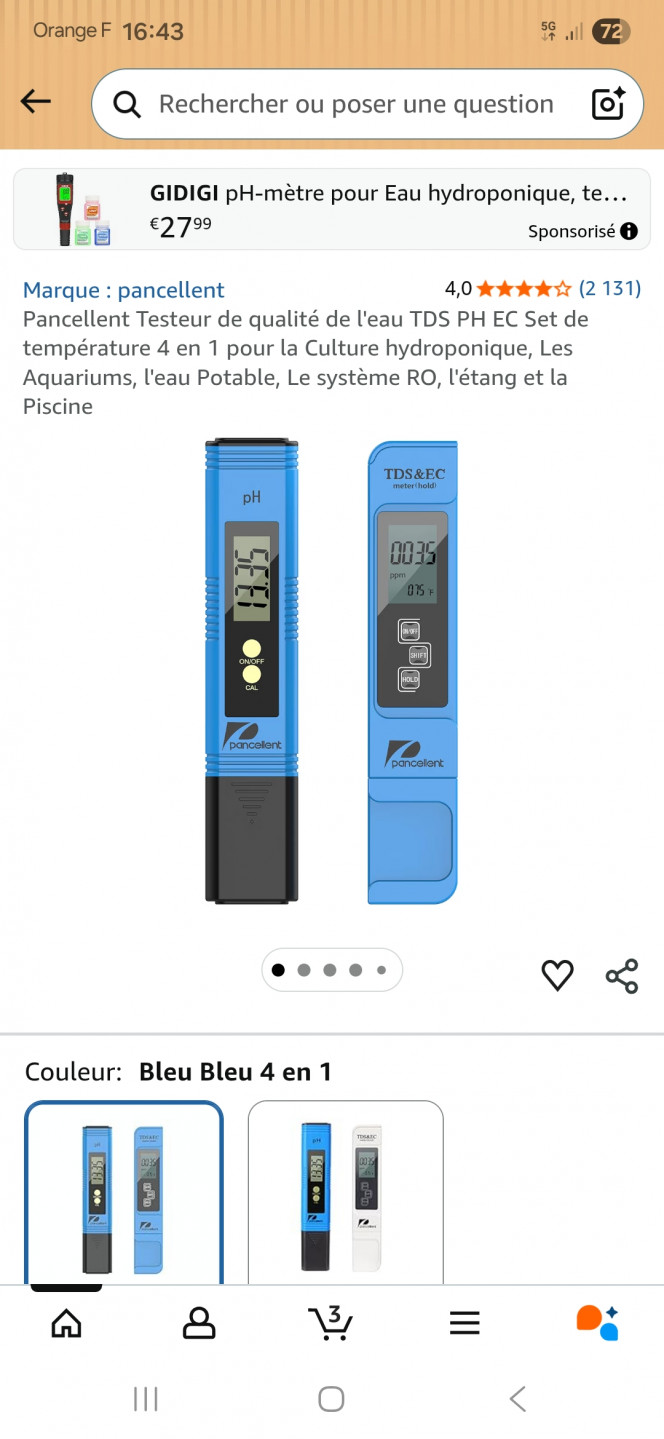
Task: Tap the system home button
Action: tap(331, 1399)
